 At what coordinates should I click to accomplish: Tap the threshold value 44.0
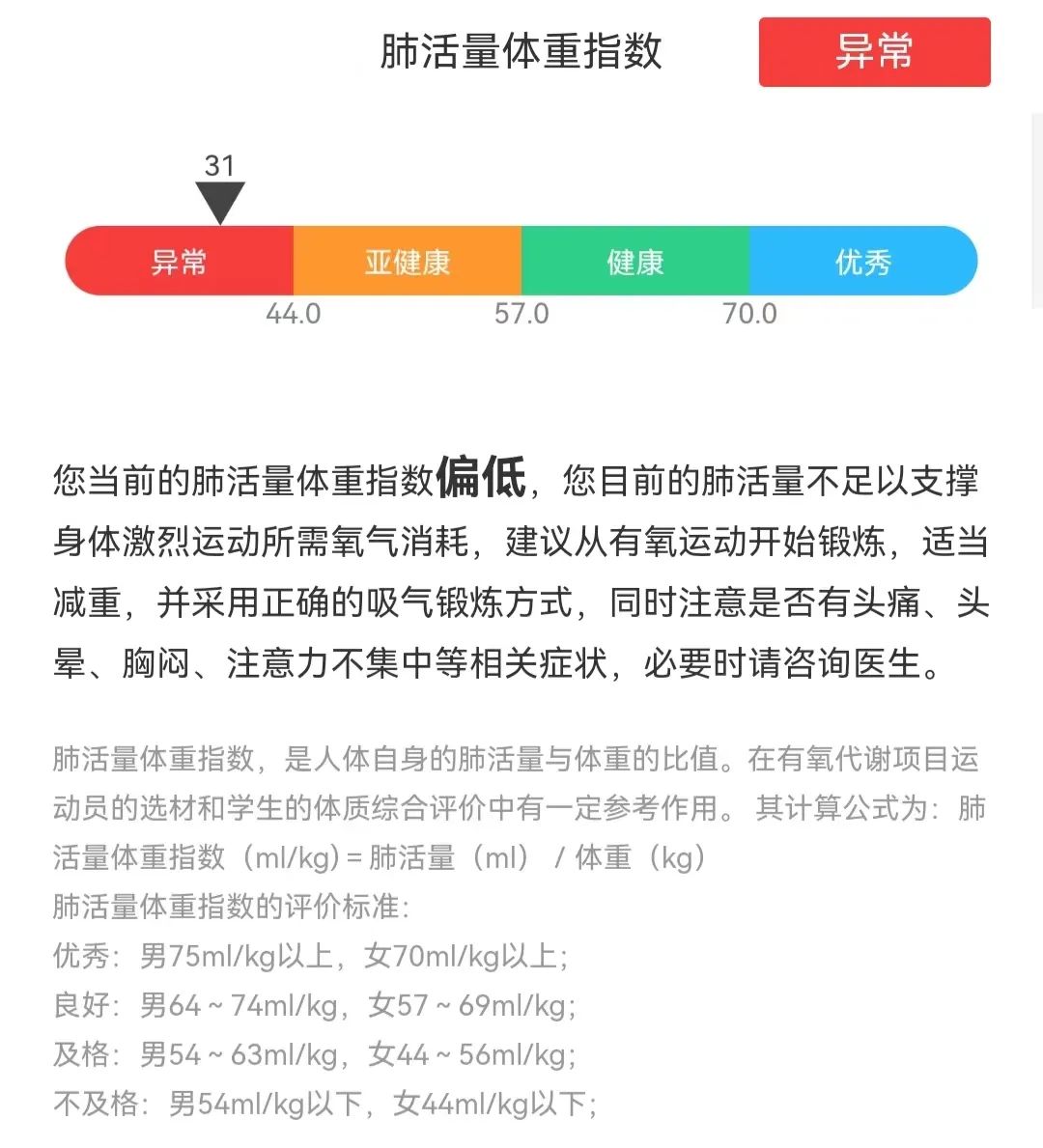[296, 314]
